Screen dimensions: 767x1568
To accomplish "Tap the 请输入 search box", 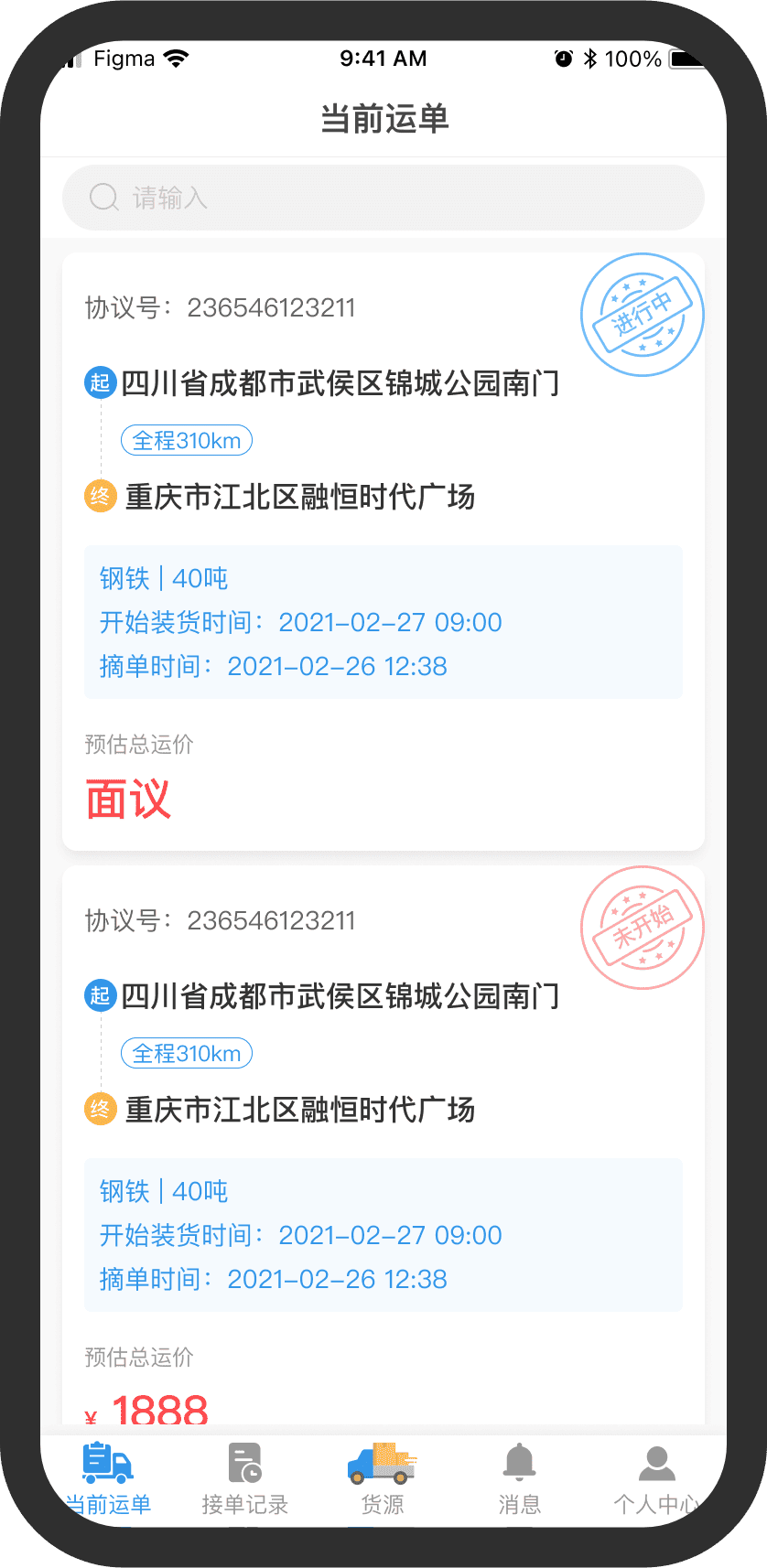I will tap(383, 198).
